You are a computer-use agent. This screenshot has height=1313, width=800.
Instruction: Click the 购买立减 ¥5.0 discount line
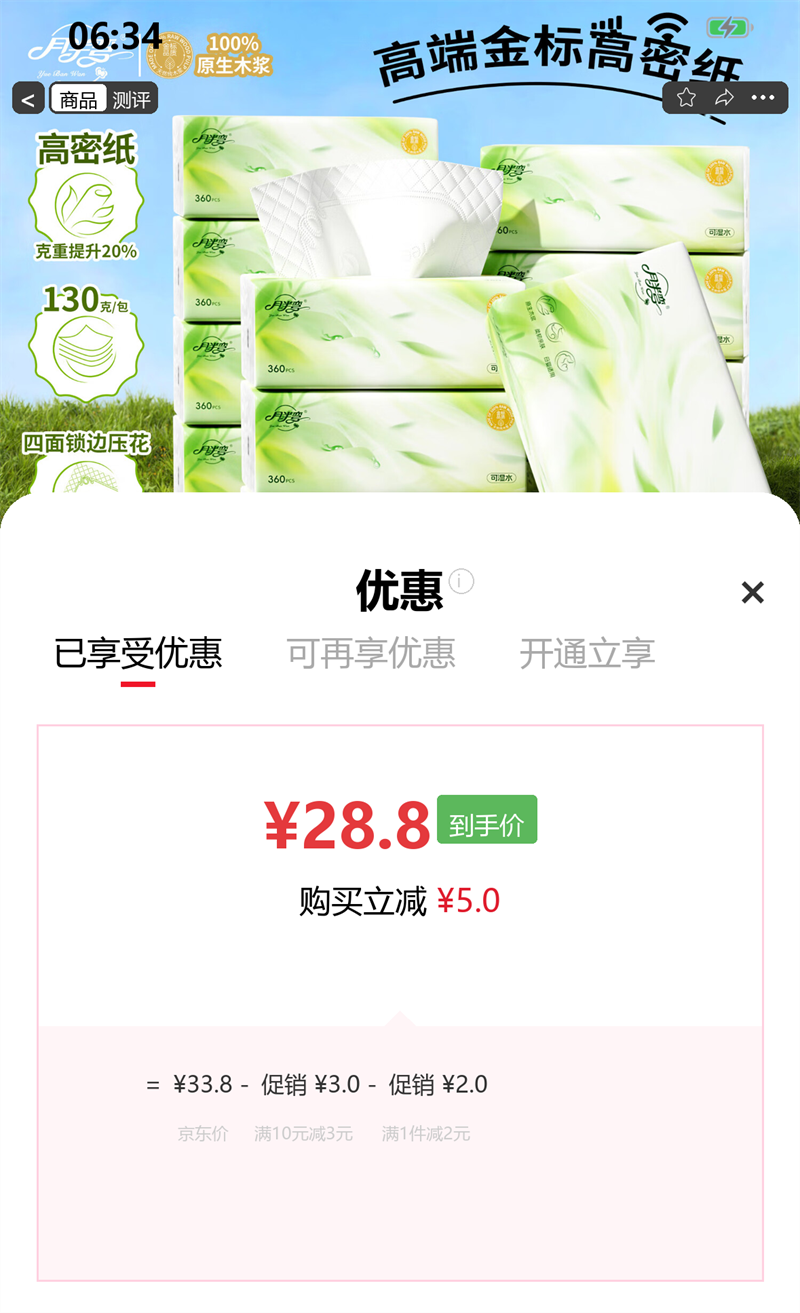(400, 900)
